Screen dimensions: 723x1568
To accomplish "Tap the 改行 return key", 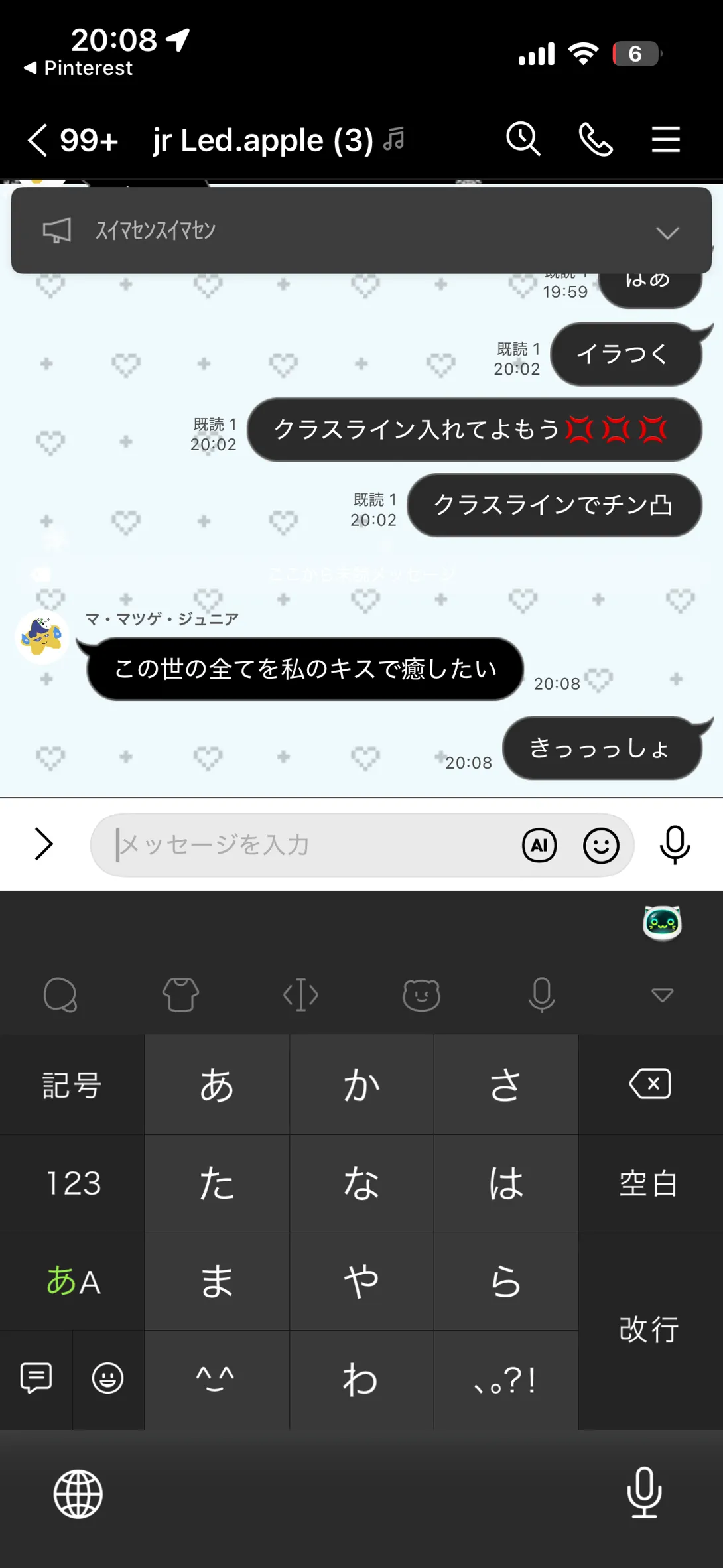I will point(649,1330).
